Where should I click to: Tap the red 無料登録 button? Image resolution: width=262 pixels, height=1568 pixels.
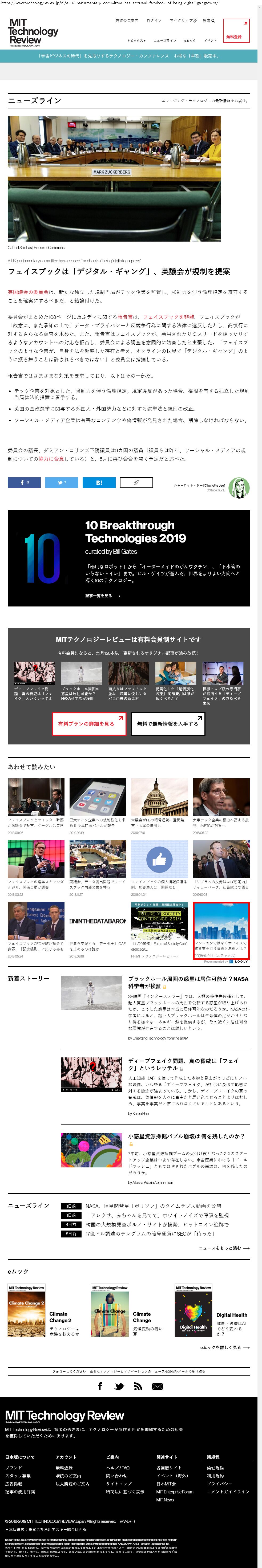(236, 30)
